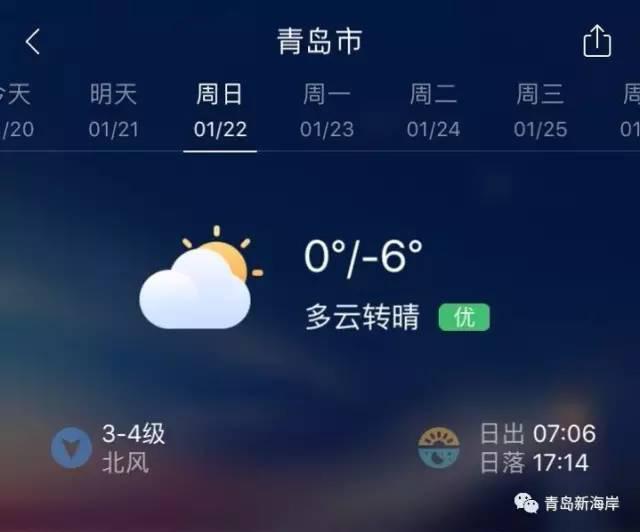View the 周三 01/25 forecast tab
This screenshot has height=532, width=640.
click(x=540, y=111)
